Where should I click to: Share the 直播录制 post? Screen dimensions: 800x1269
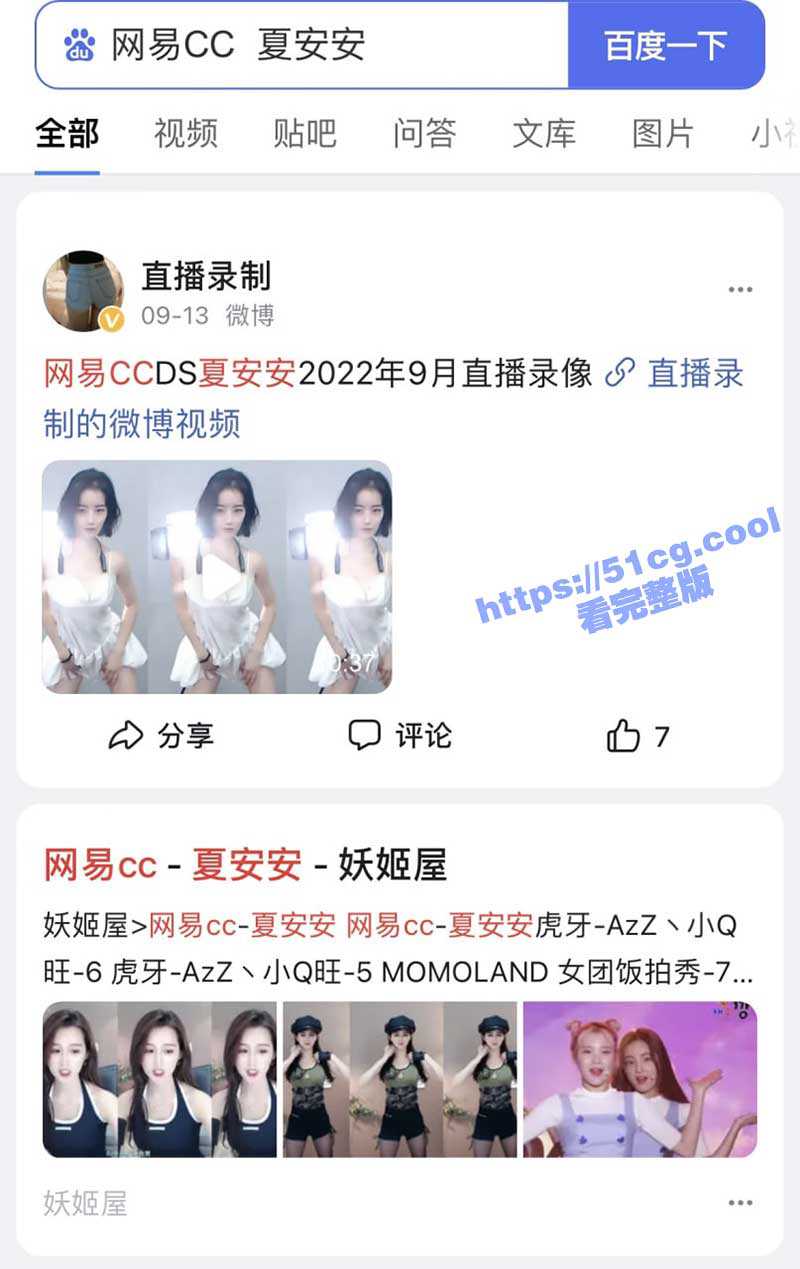click(160, 737)
